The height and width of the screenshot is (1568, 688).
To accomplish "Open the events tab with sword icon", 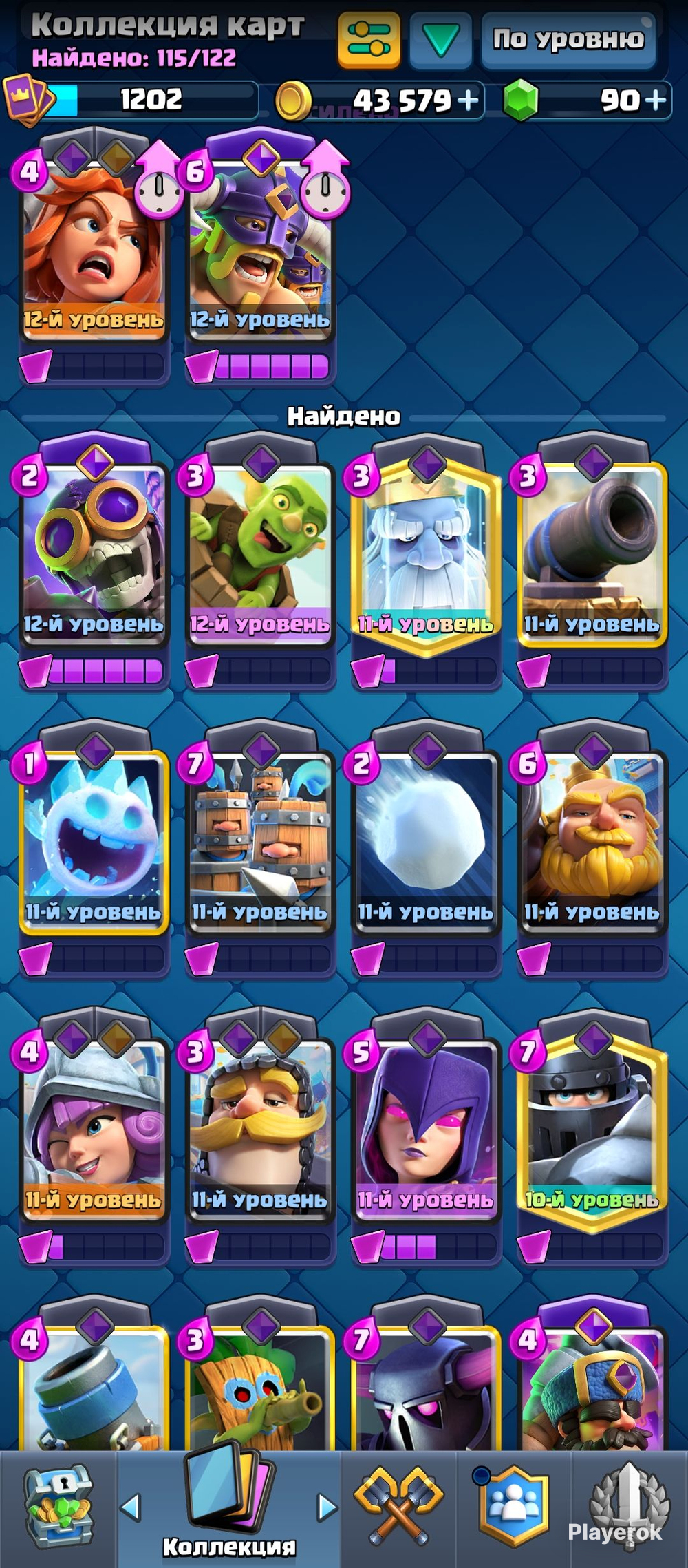I will [629, 1506].
